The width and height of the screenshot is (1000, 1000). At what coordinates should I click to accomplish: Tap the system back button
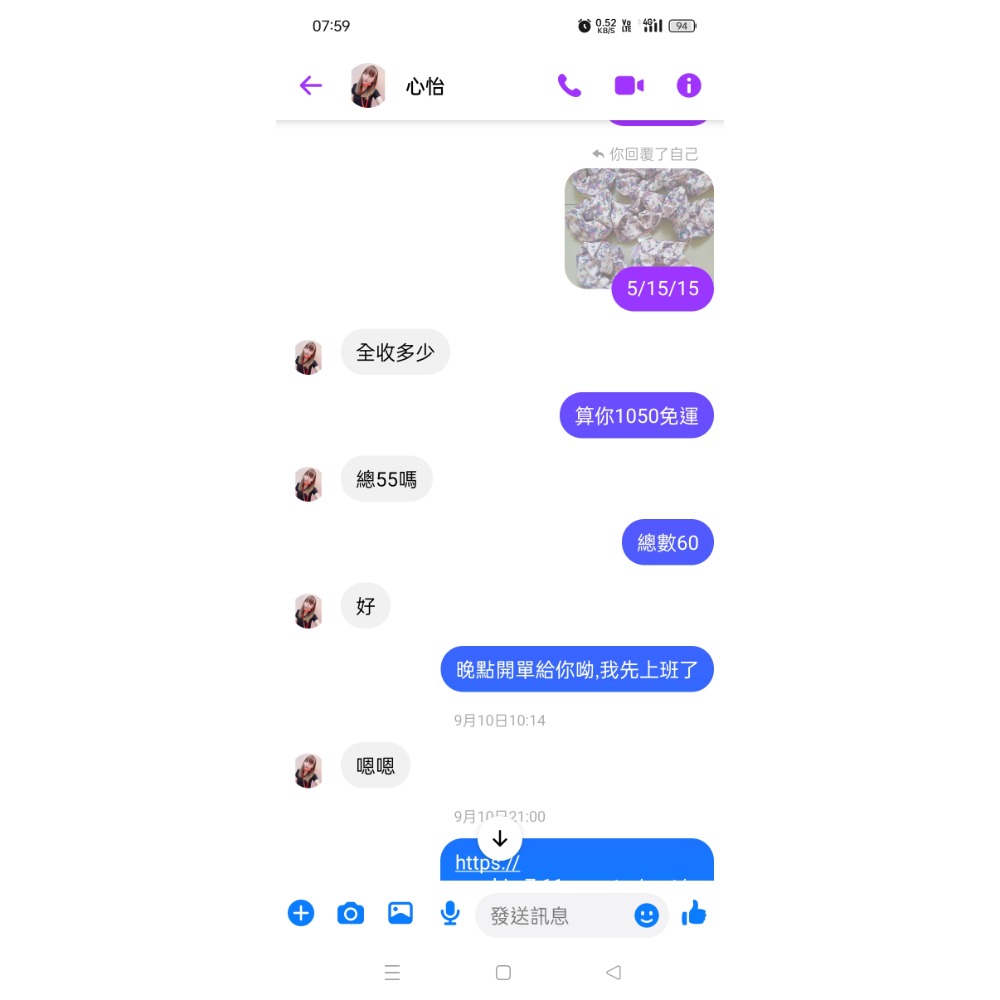pyautogui.click(x=613, y=972)
